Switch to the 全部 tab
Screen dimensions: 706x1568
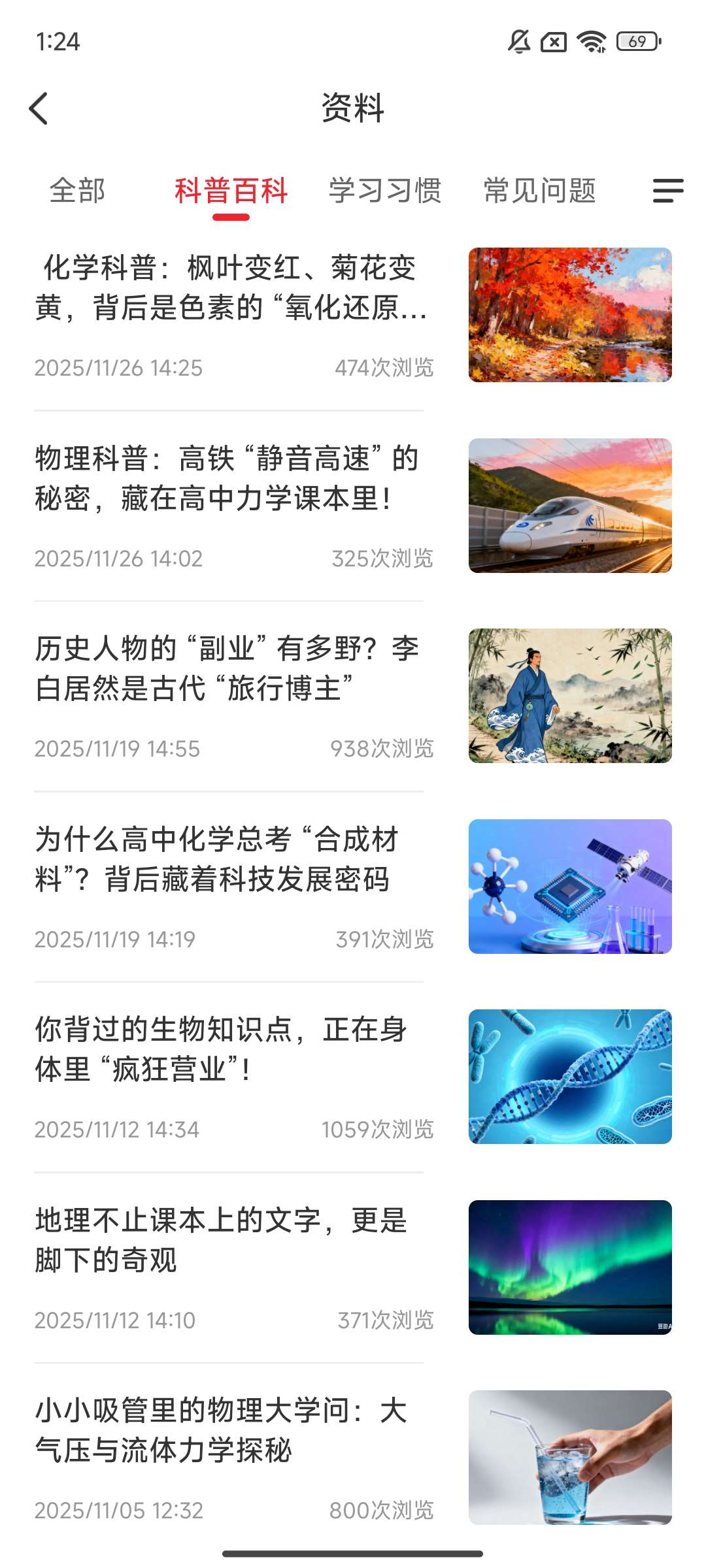tap(77, 191)
